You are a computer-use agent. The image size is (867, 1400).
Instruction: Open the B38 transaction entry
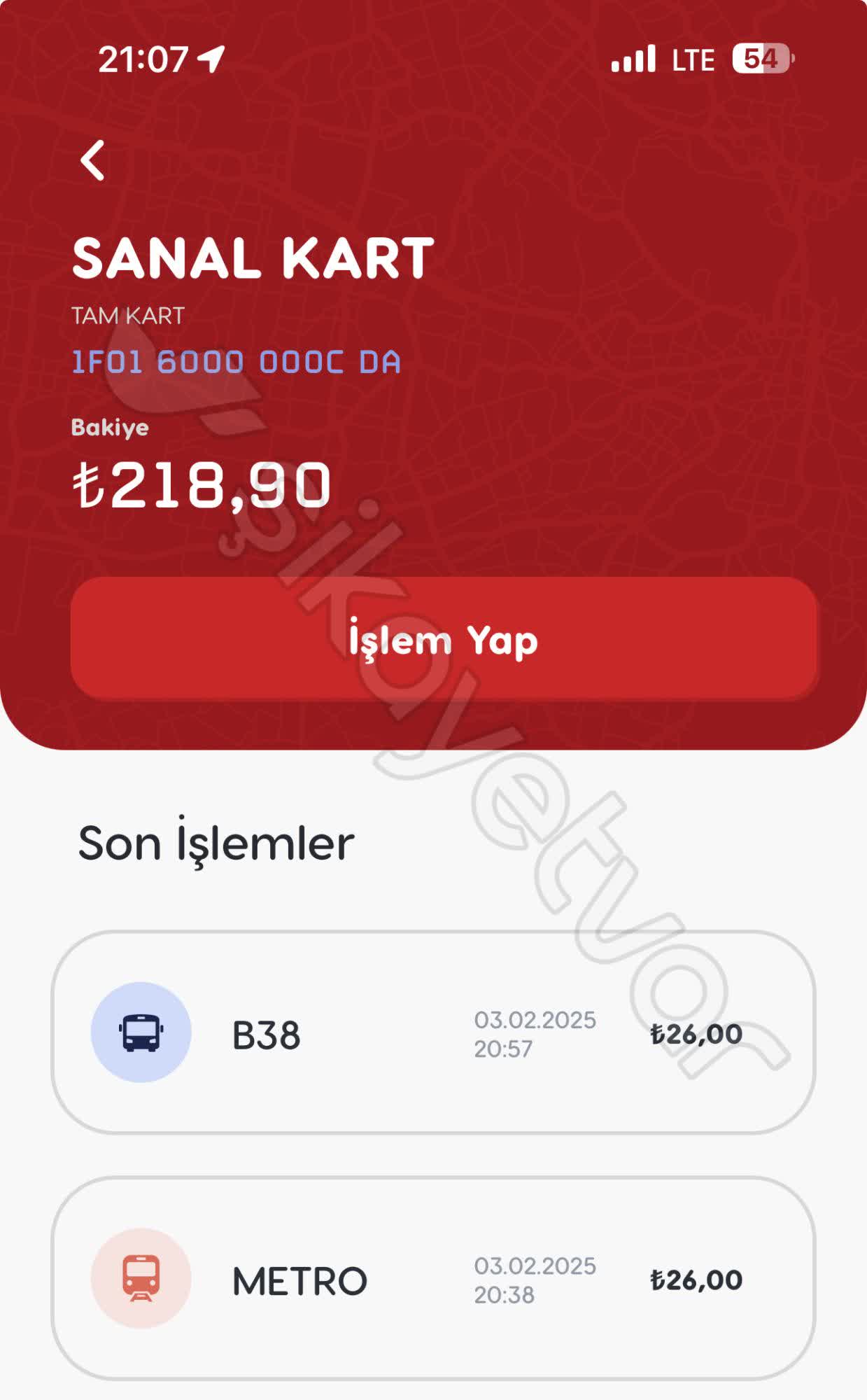(433, 1032)
